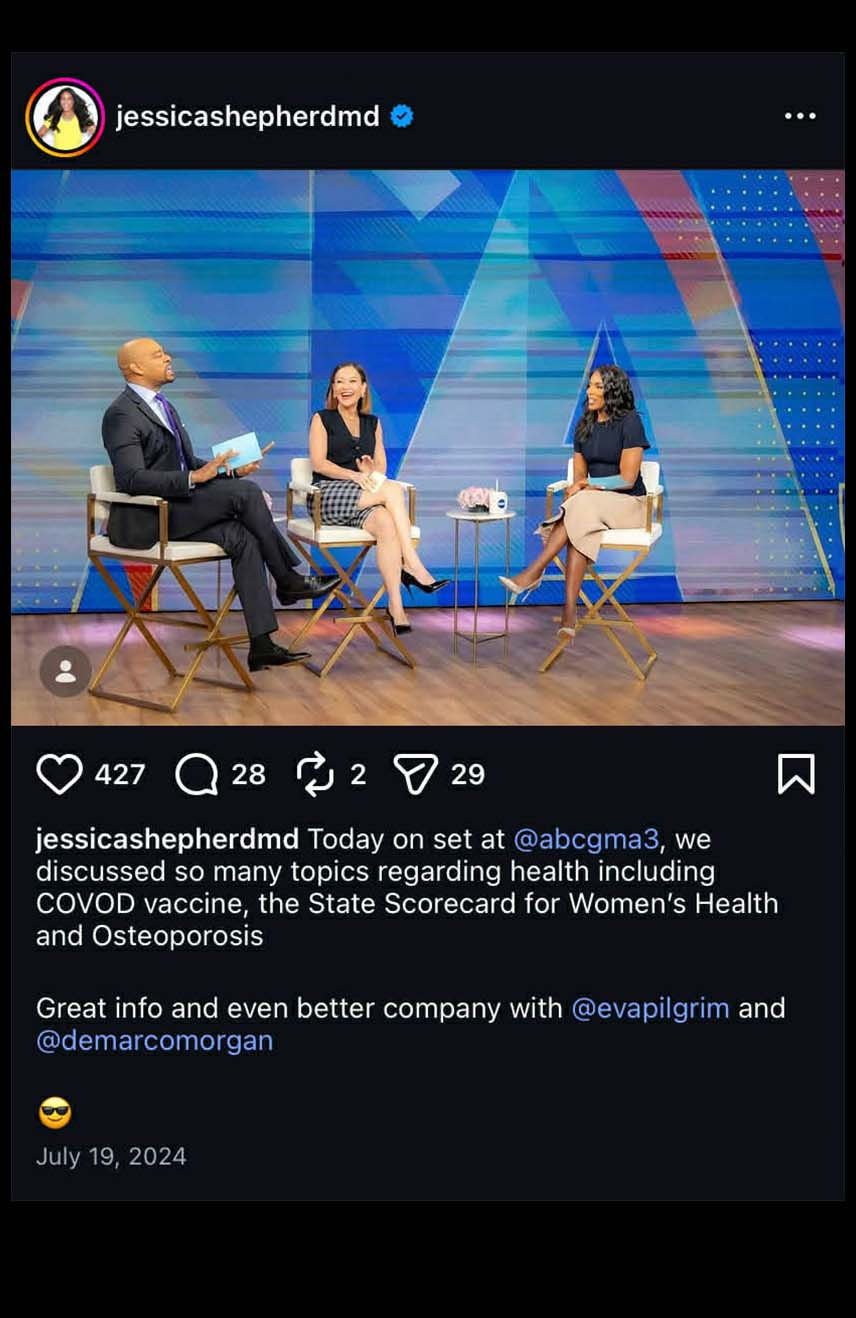Open the comments on this post

pos(196,774)
